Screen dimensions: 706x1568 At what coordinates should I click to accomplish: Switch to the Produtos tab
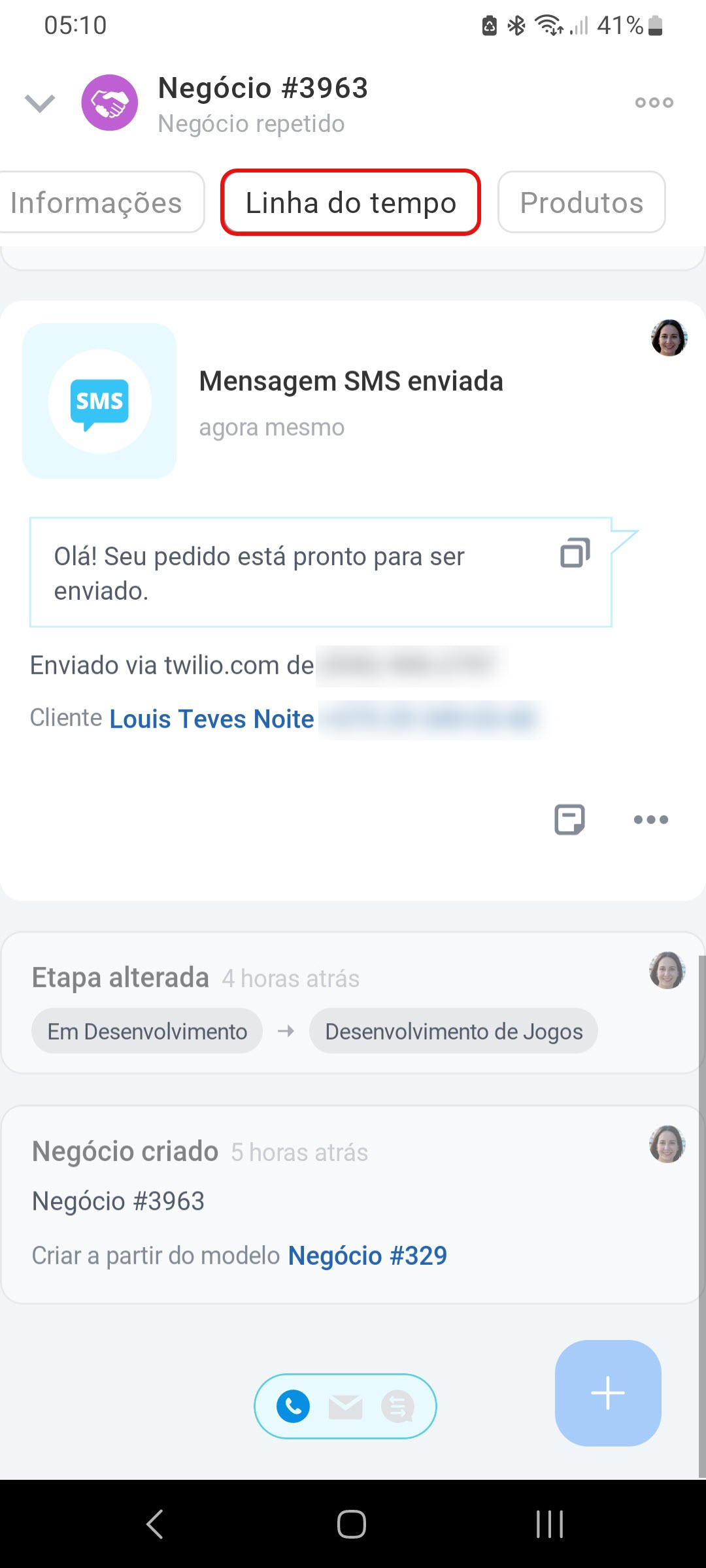581,203
